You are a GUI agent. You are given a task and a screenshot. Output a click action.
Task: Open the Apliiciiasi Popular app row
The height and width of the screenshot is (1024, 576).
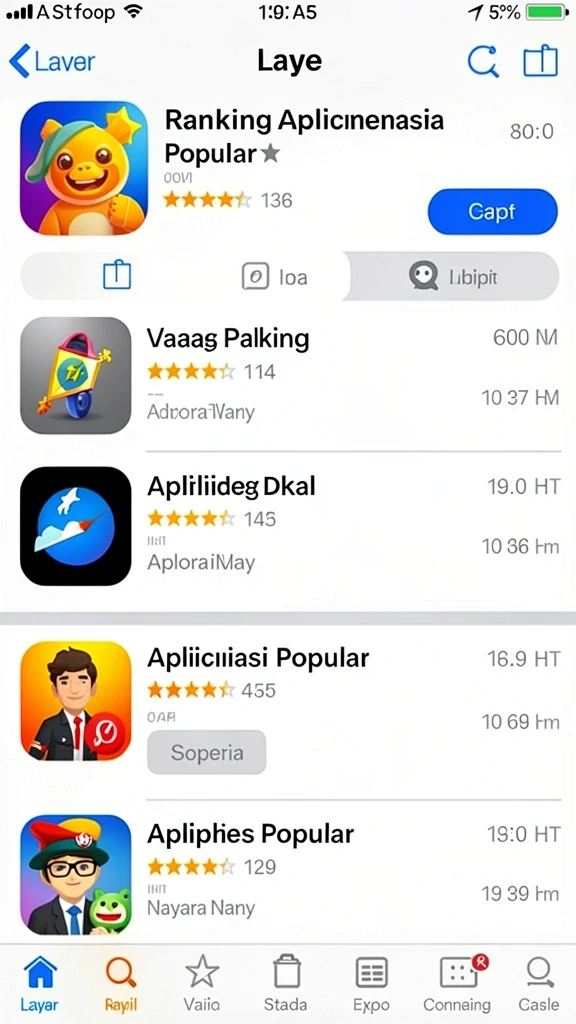tap(288, 701)
